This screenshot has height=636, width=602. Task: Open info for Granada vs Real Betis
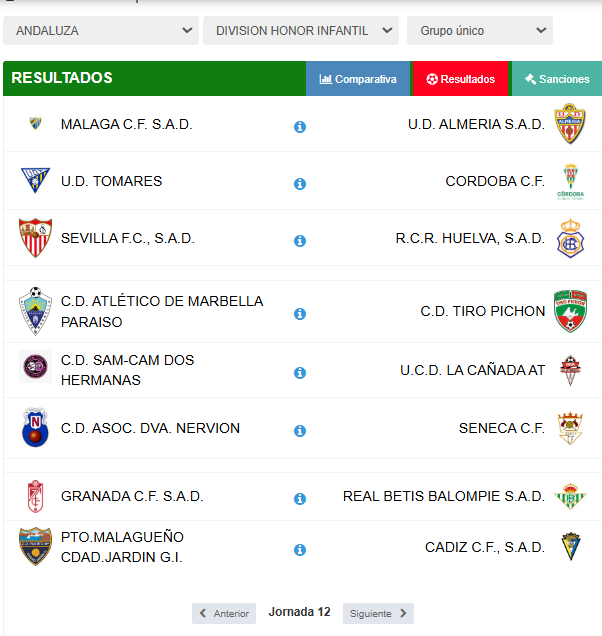(x=300, y=499)
